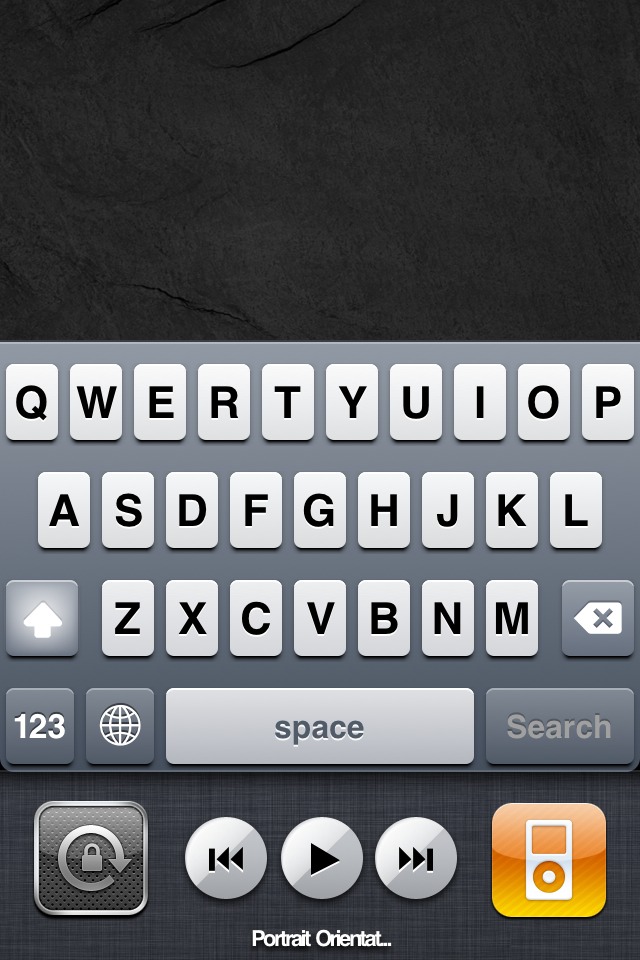Image resolution: width=640 pixels, height=960 pixels.
Task: Type the letter M
Action: coord(511,618)
